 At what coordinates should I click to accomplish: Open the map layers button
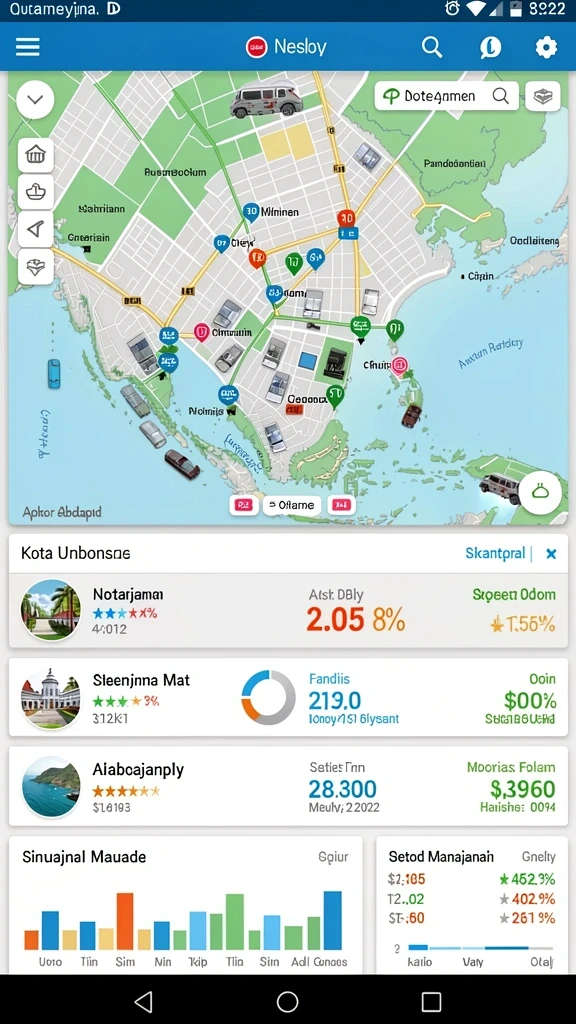(x=543, y=96)
